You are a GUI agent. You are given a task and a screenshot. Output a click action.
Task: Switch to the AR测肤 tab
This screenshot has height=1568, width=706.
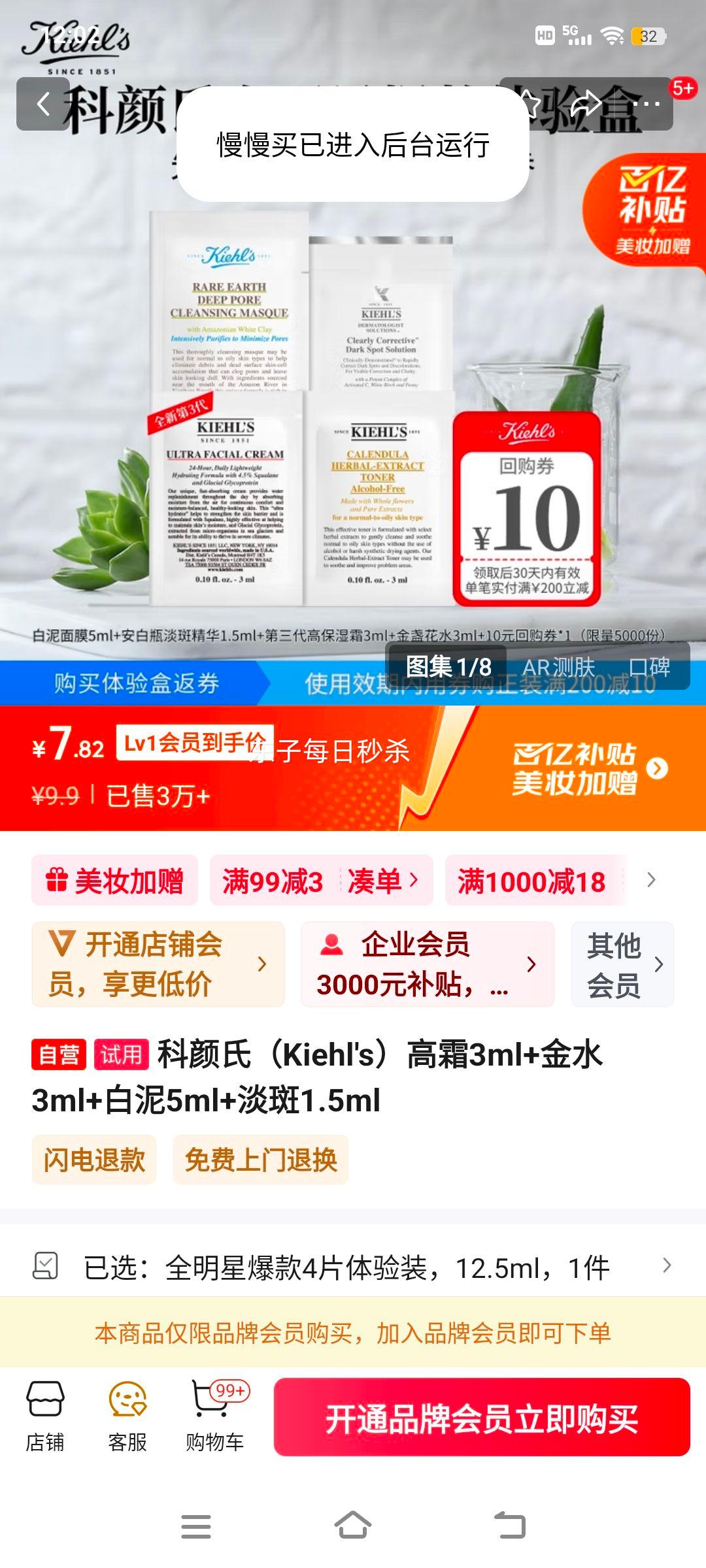(x=559, y=667)
